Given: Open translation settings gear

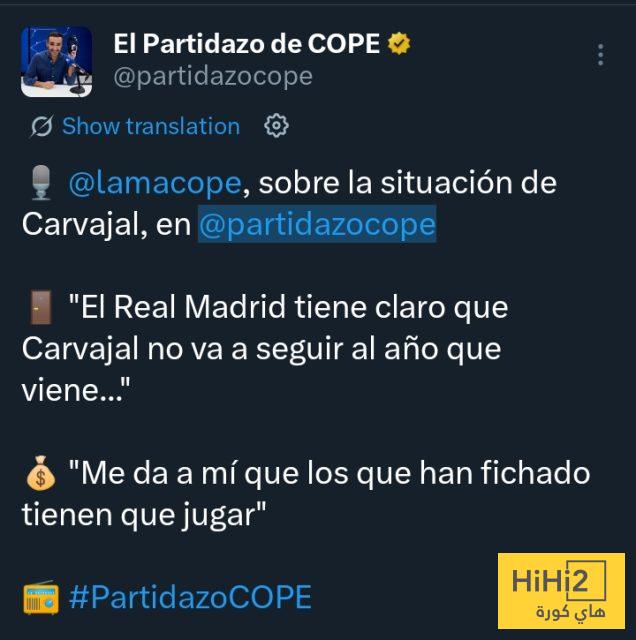Looking at the screenshot, I should pyautogui.click(x=276, y=126).
